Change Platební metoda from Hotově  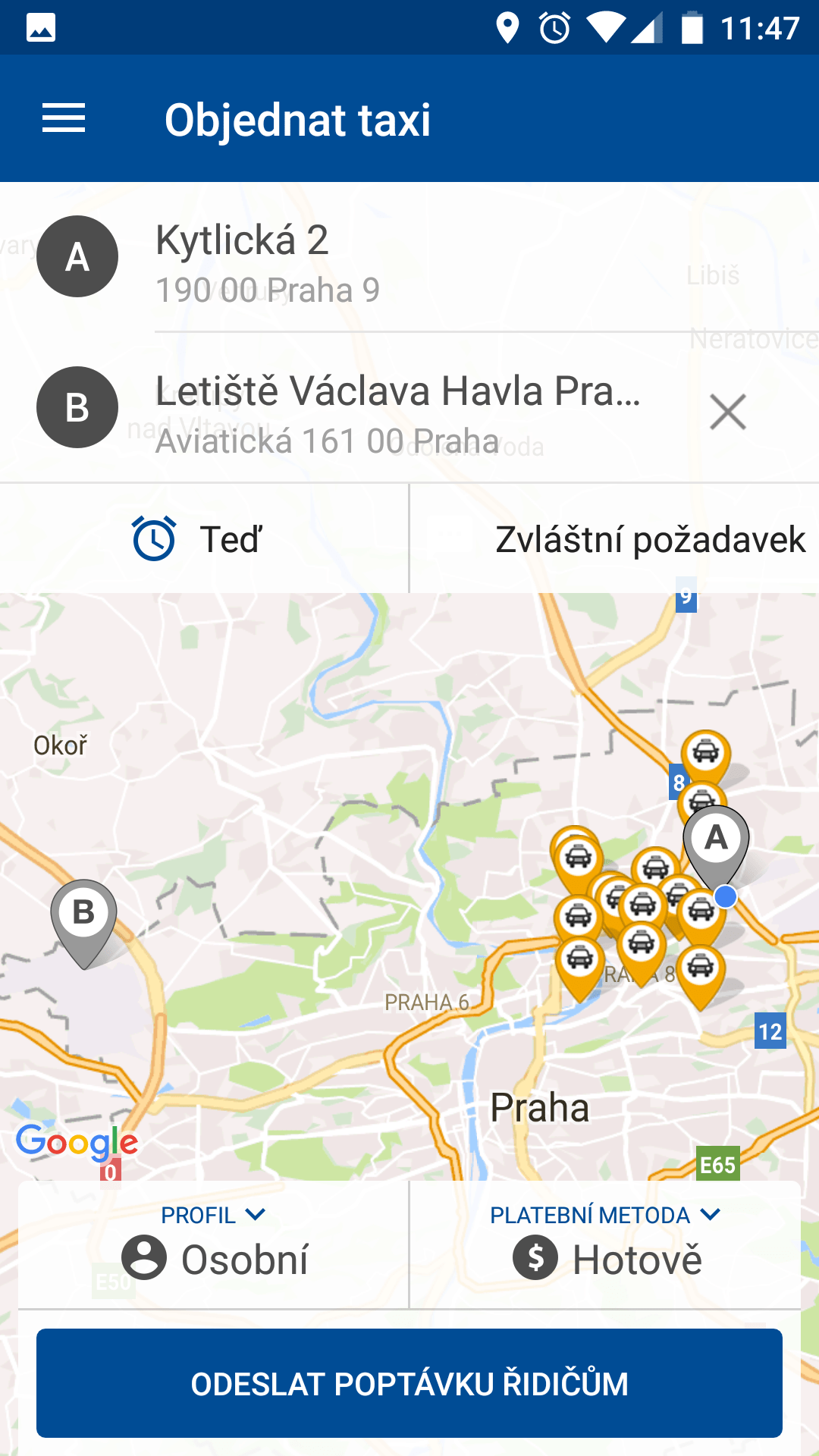coord(605,1244)
